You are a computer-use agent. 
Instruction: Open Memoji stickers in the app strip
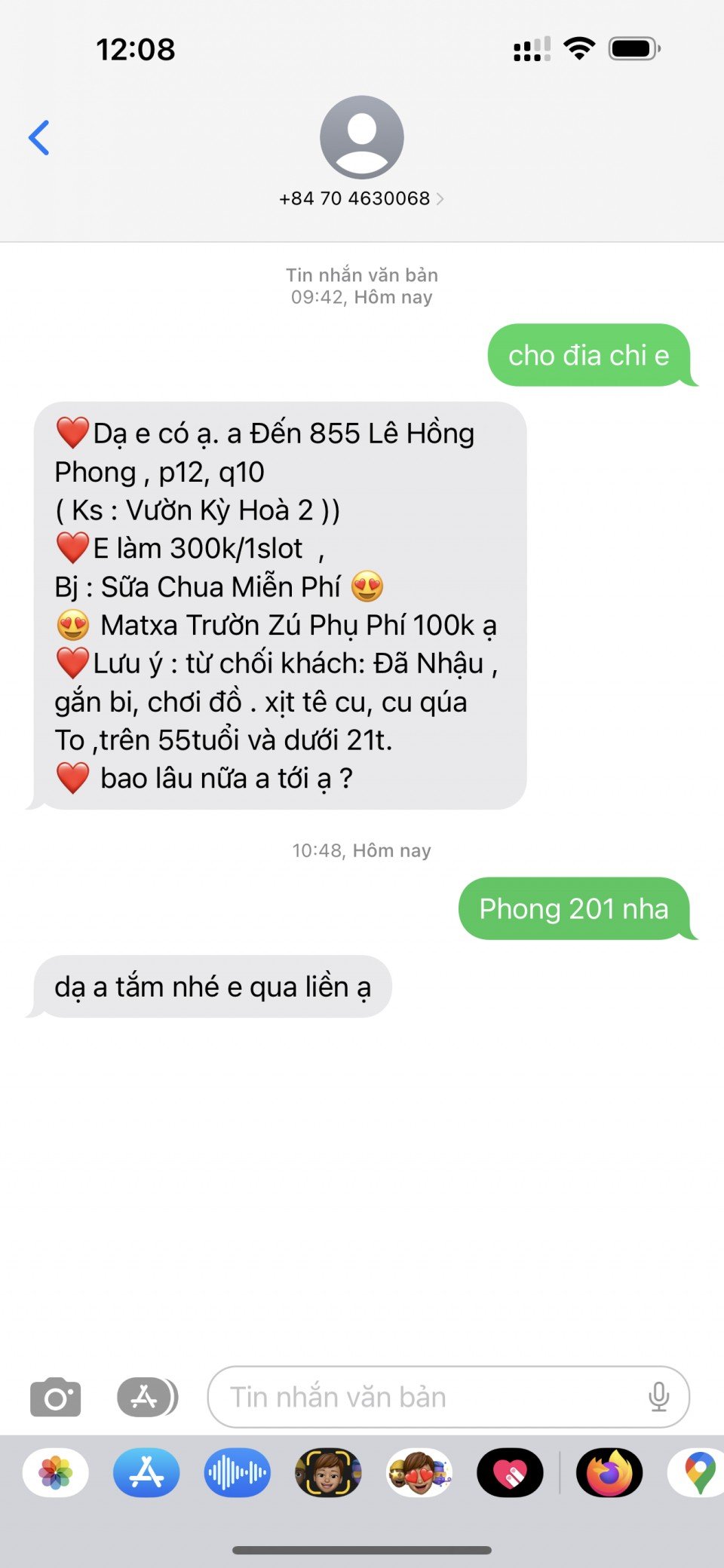click(419, 1473)
